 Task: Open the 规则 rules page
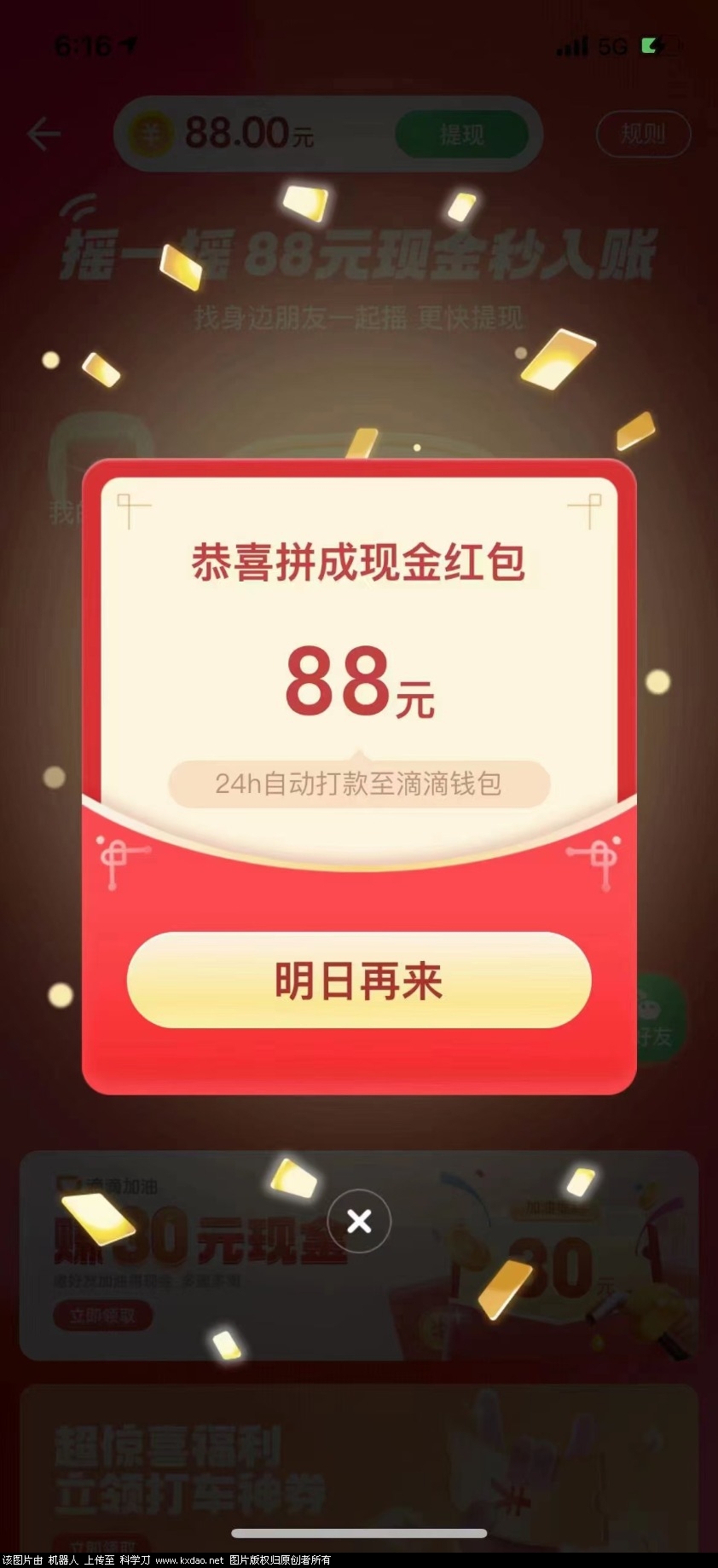point(642,134)
